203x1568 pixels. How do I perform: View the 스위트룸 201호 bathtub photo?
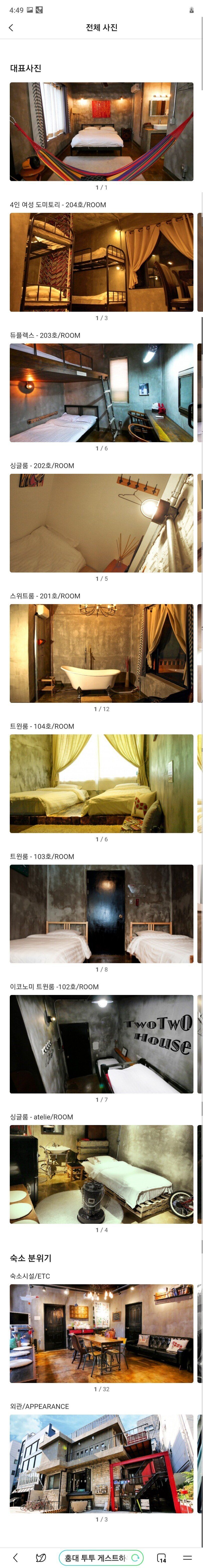coord(101,653)
